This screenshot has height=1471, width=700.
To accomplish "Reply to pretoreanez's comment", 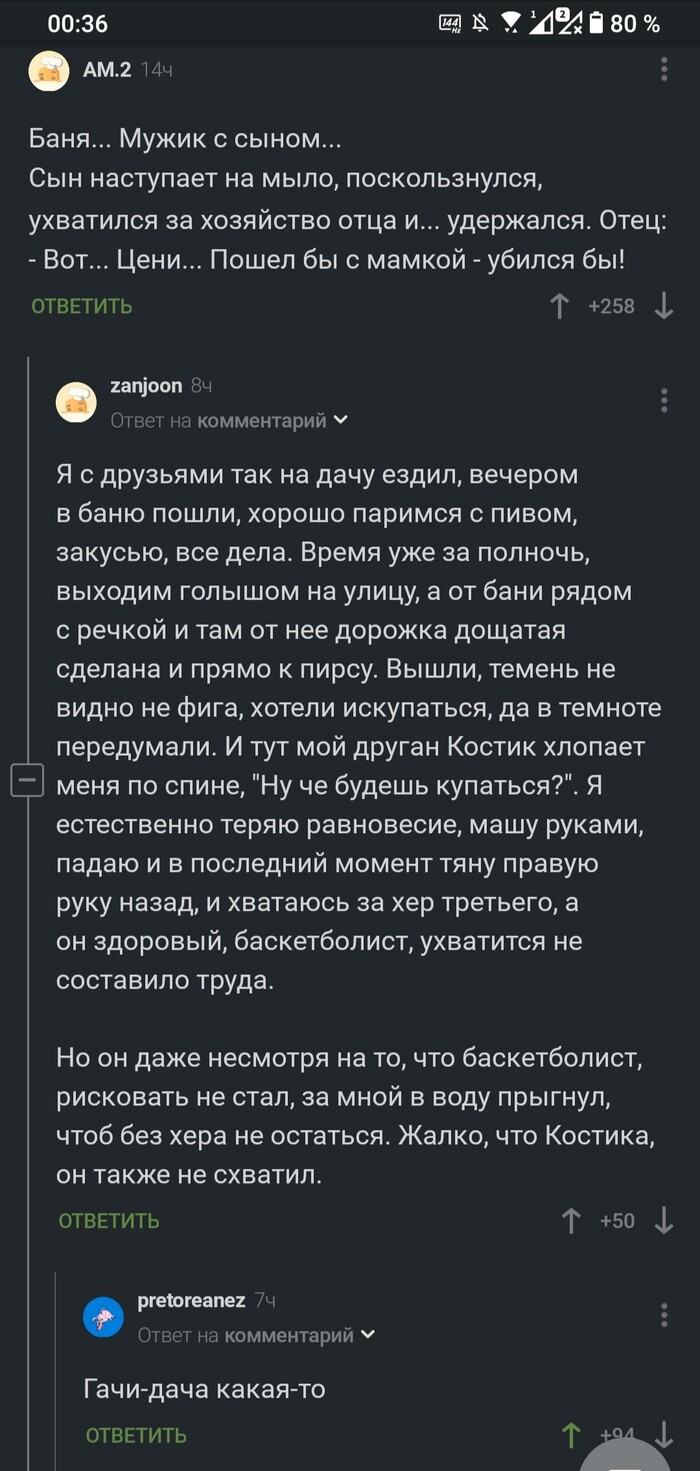I will (136, 1435).
